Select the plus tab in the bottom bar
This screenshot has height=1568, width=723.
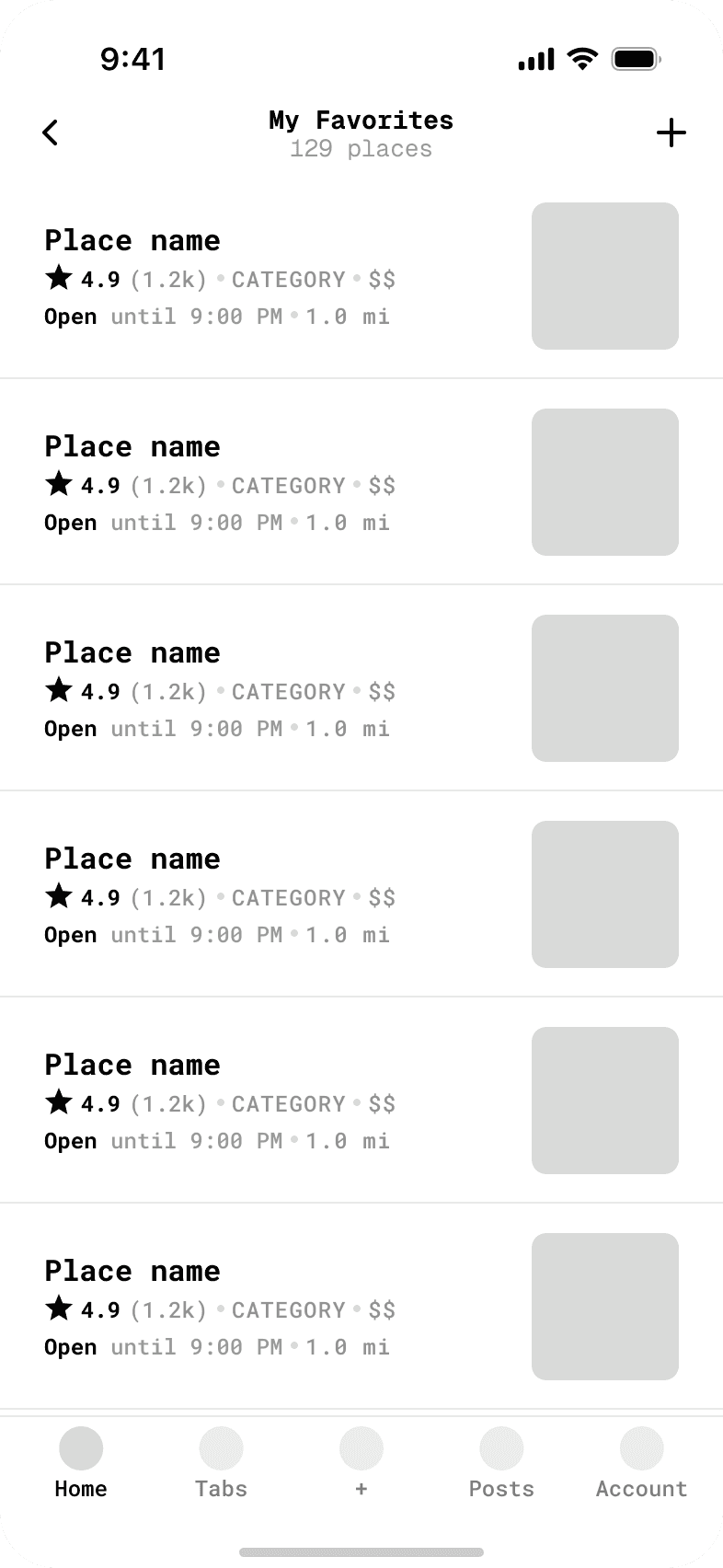(361, 1463)
